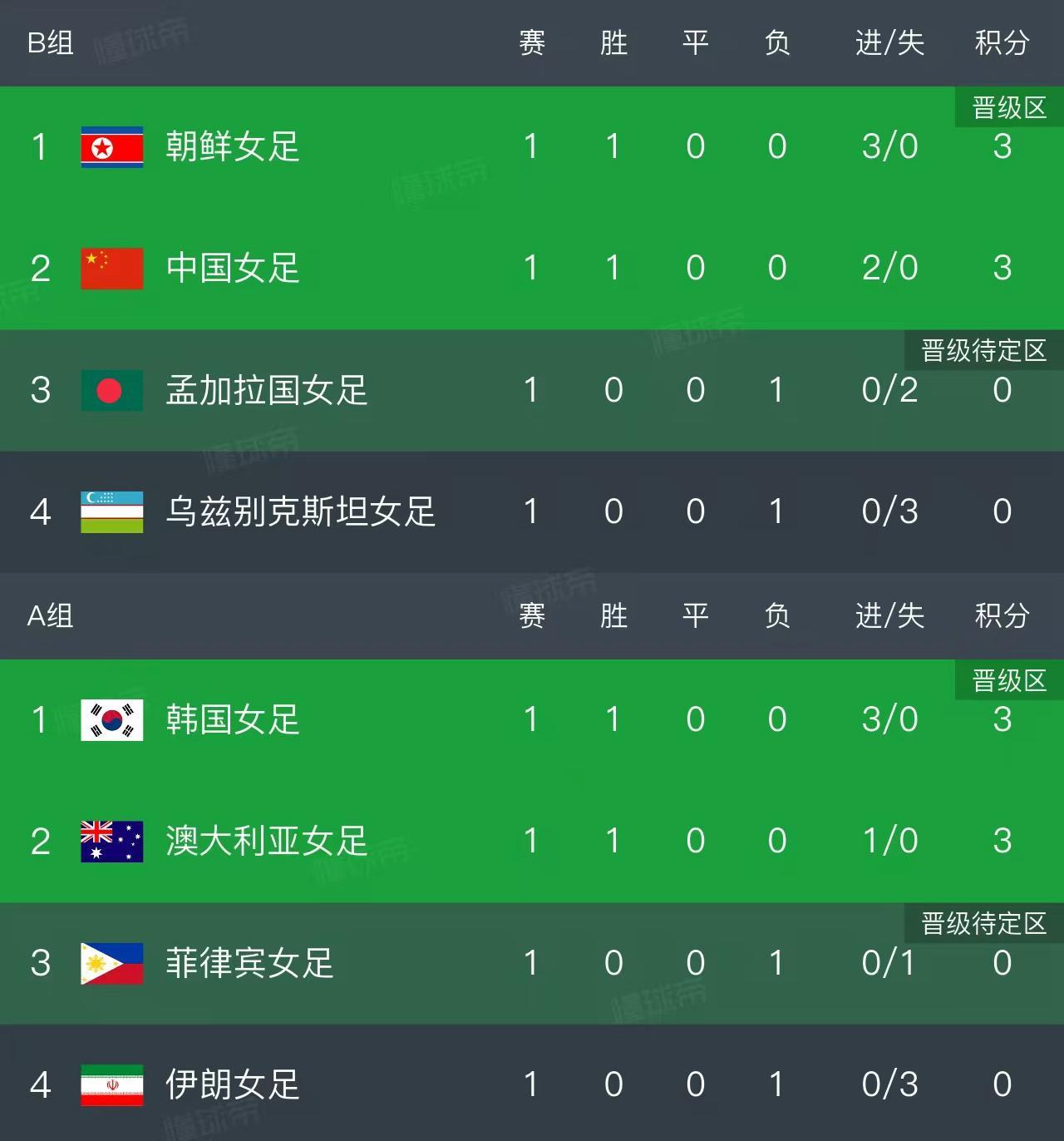Sort by the 积分 column in B组
Screen dimensions: 1064x1141
pyautogui.click(x=1002, y=44)
